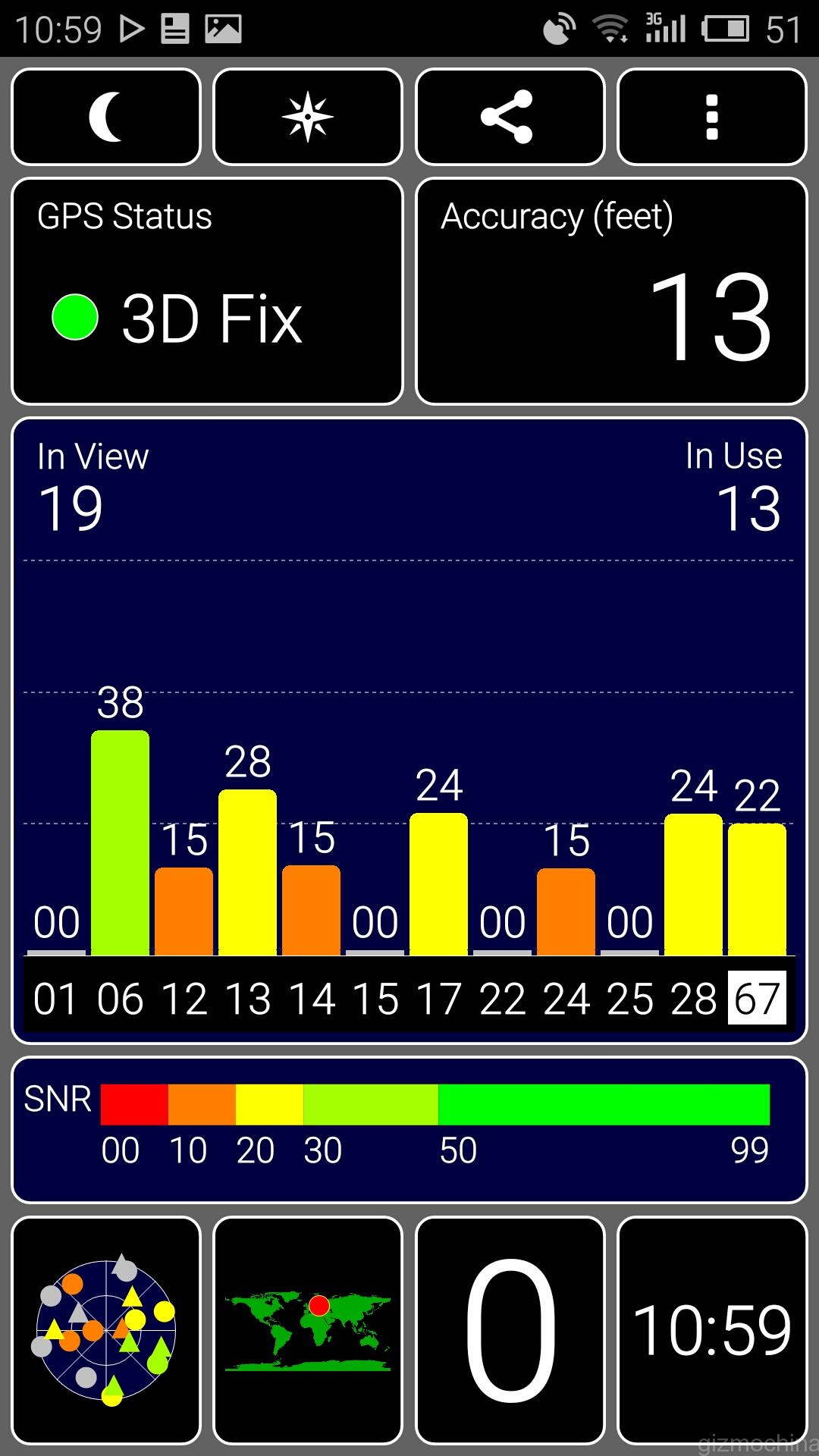Open the Accuracy (feet) tile
The height and width of the screenshot is (1456, 819).
[611, 291]
